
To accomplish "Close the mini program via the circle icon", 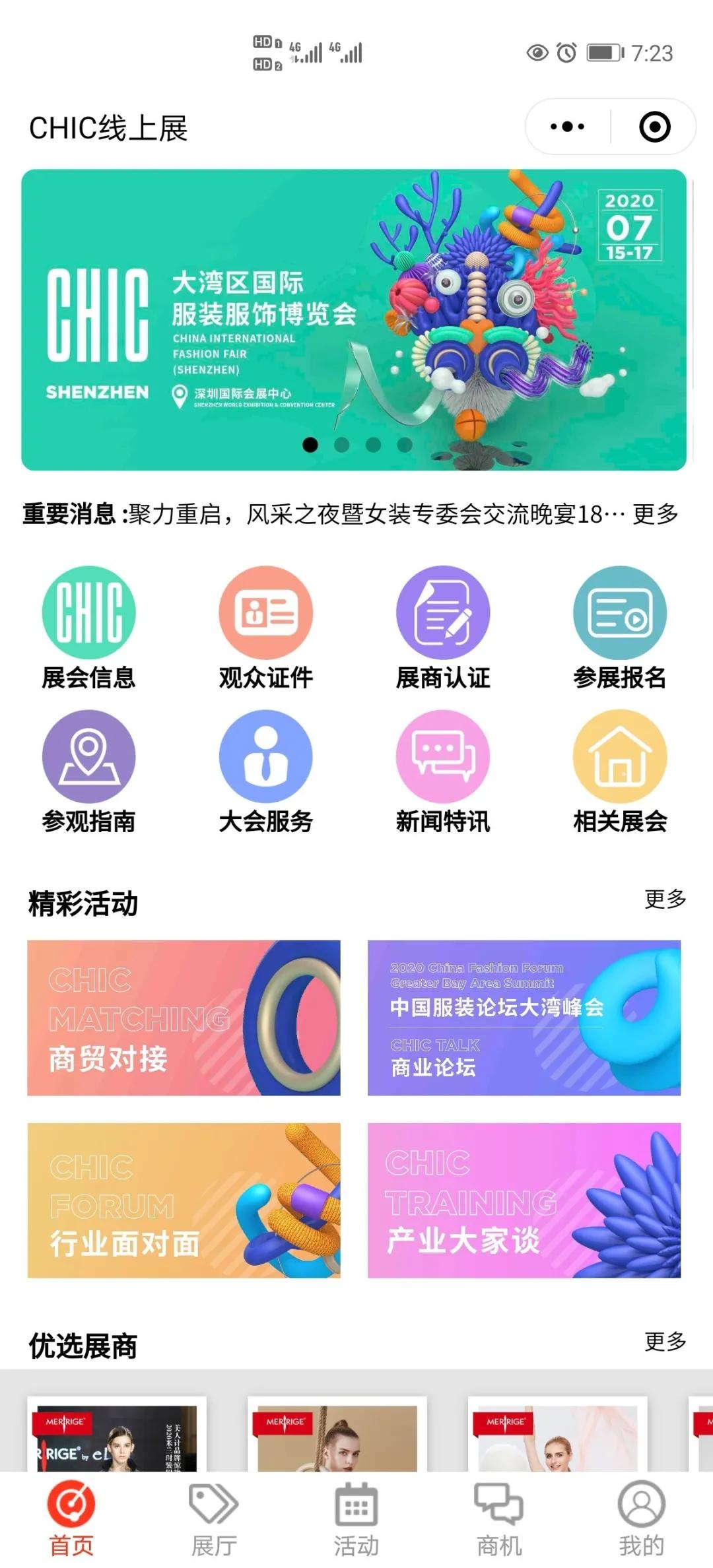I will pyautogui.click(x=654, y=127).
